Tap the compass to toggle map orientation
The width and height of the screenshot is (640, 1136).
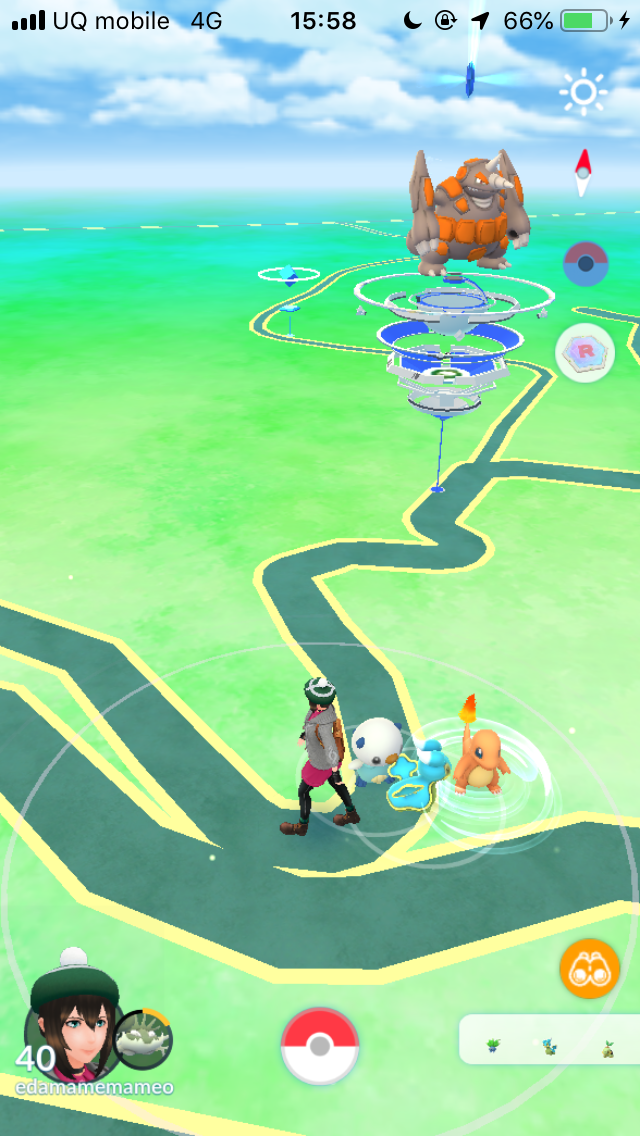coord(583,172)
